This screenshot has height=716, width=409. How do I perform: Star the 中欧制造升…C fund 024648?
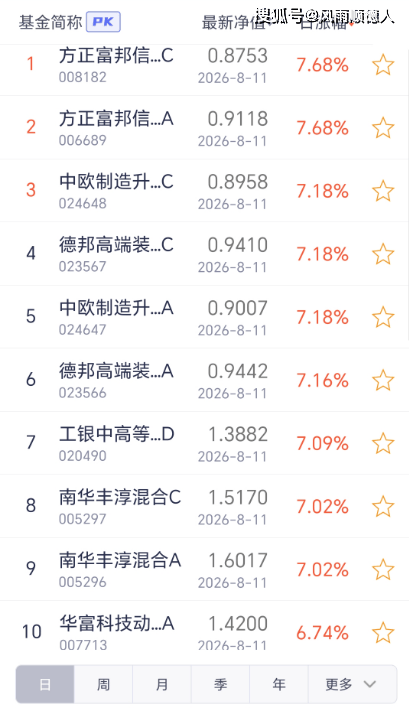pos(383,191)
